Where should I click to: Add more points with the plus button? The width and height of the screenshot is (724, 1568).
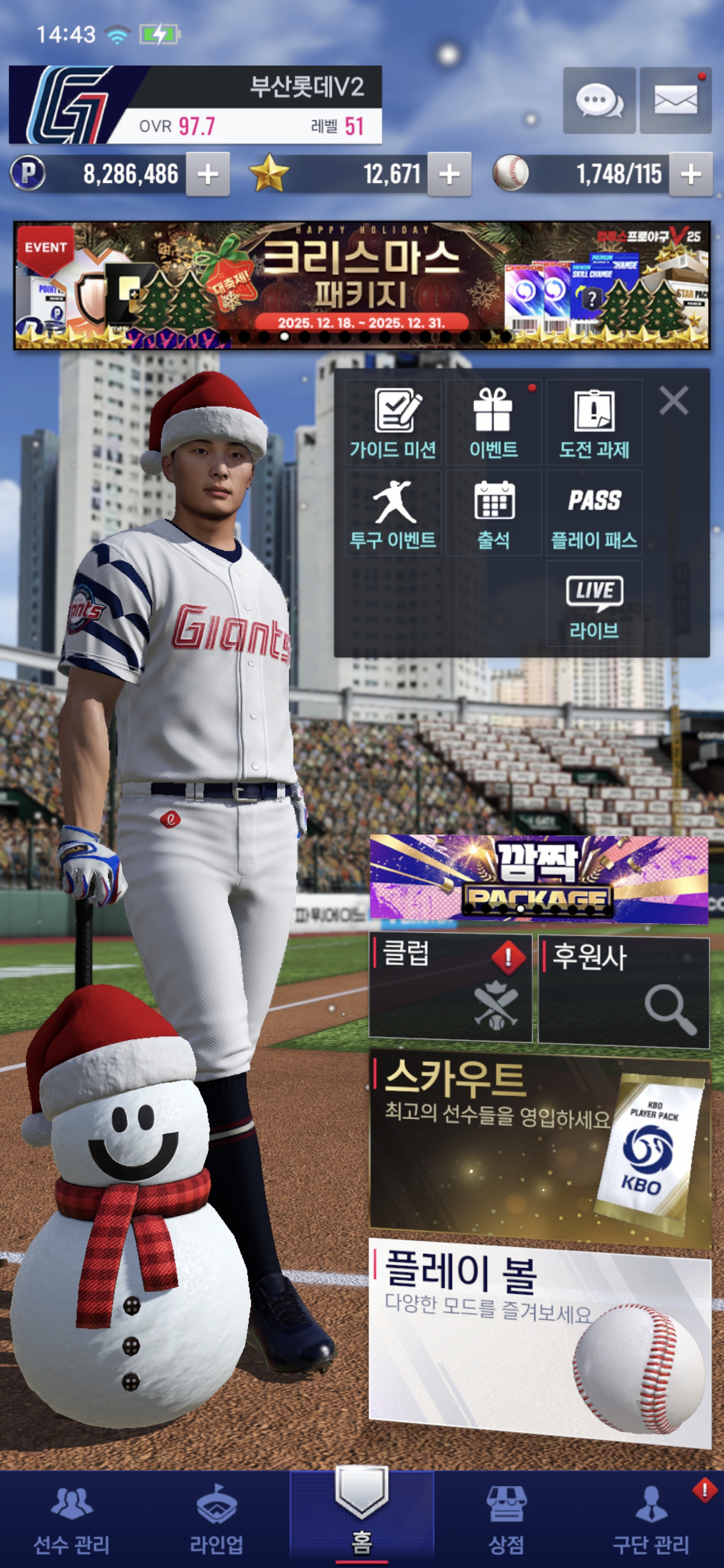click(x=208, y=175)
